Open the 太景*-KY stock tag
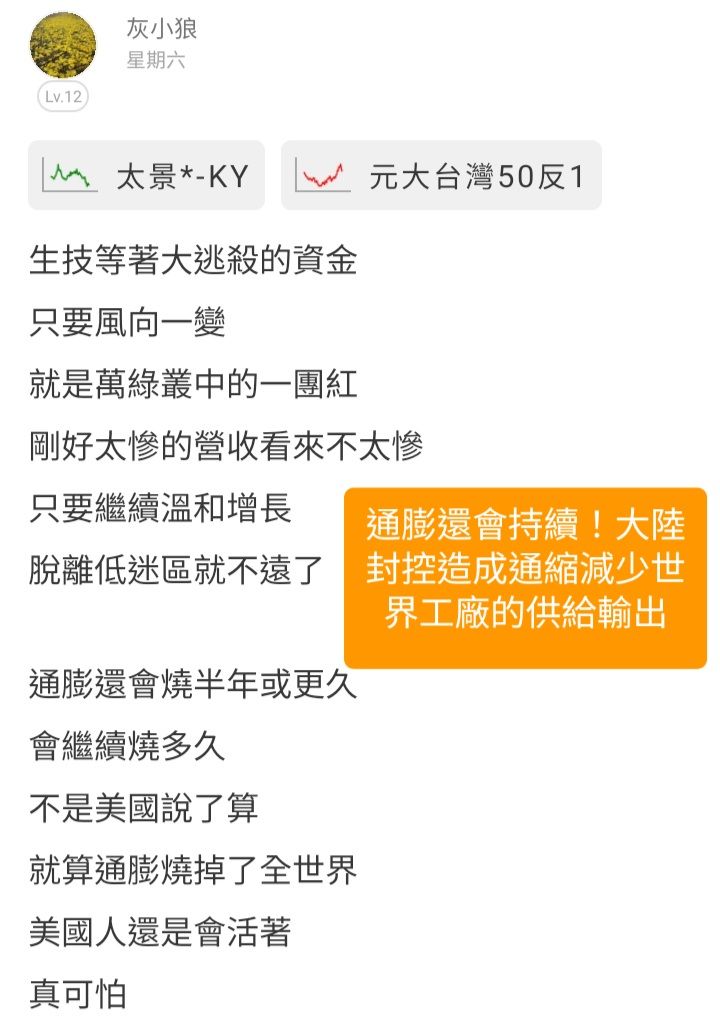Viewport: 720px width, 1026px height. [x=150, y=175]
